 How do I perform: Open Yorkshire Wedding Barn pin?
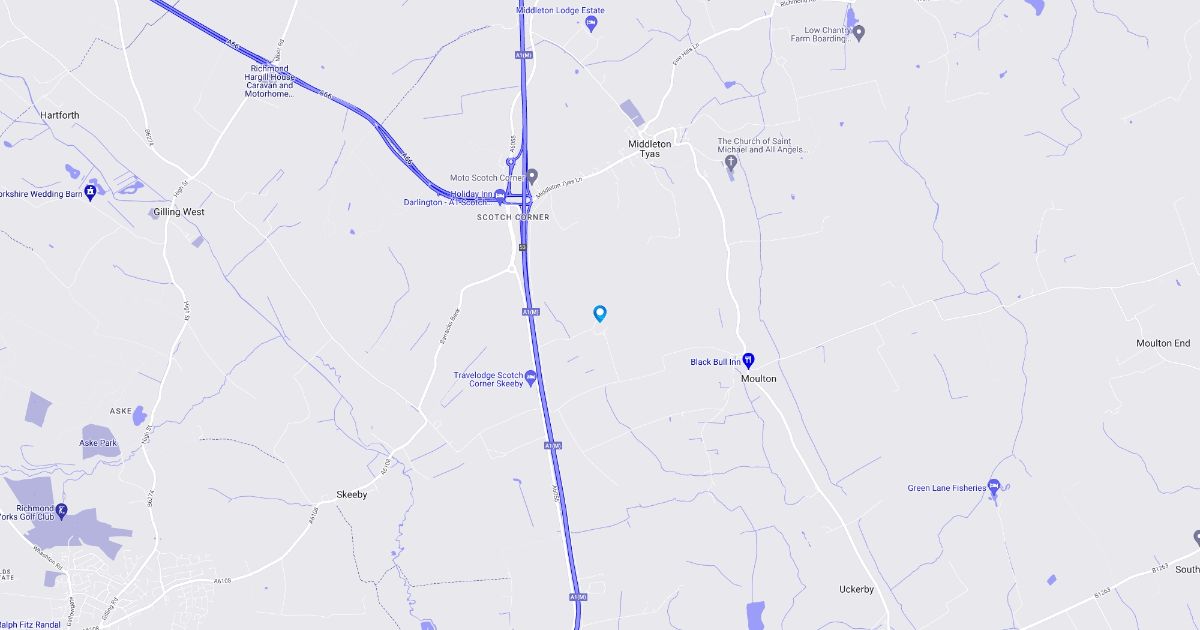90,190
